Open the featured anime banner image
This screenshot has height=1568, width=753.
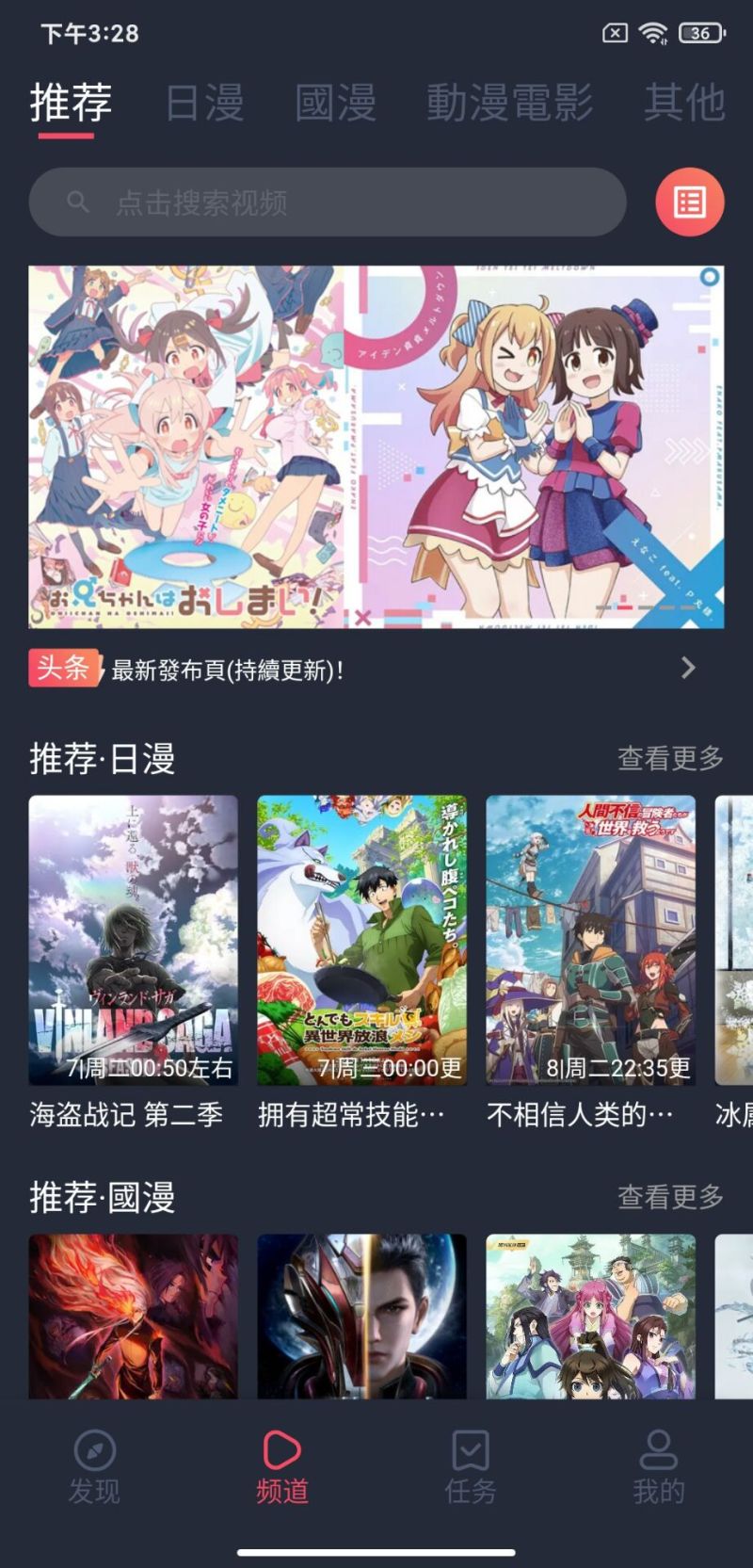(376, 446)
